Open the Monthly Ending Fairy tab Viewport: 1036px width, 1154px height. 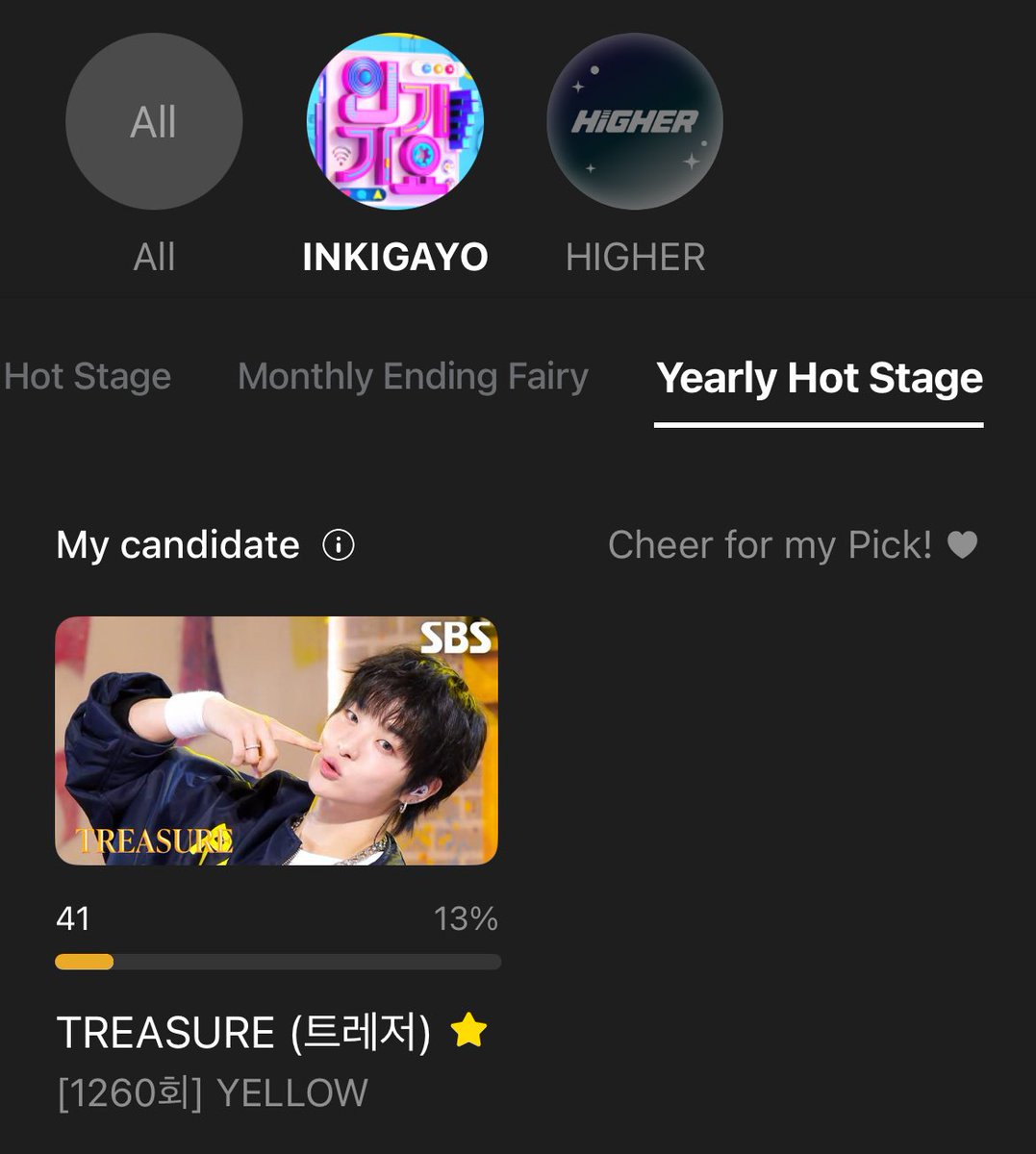[x=413, y=376]
